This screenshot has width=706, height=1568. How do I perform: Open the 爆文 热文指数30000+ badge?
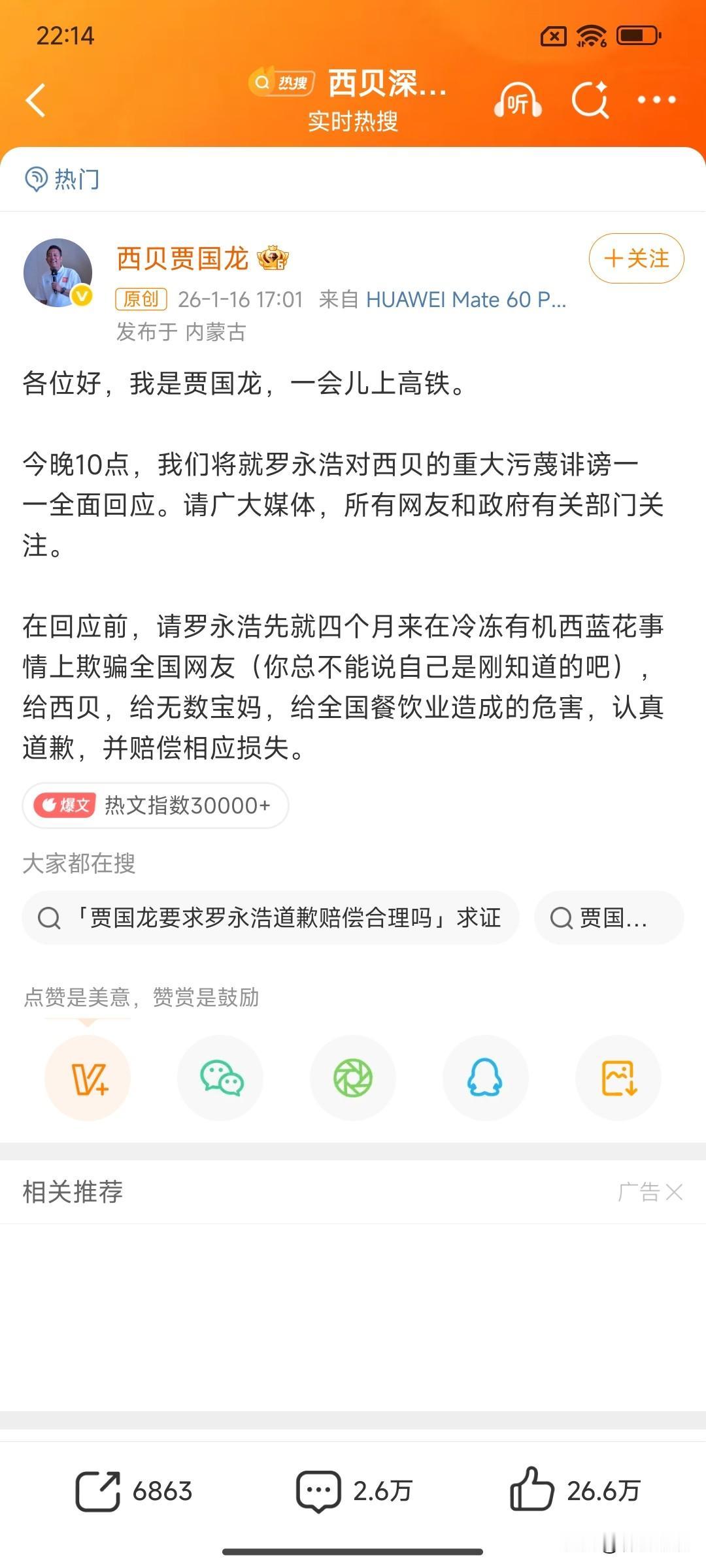[x=155, y=806]
